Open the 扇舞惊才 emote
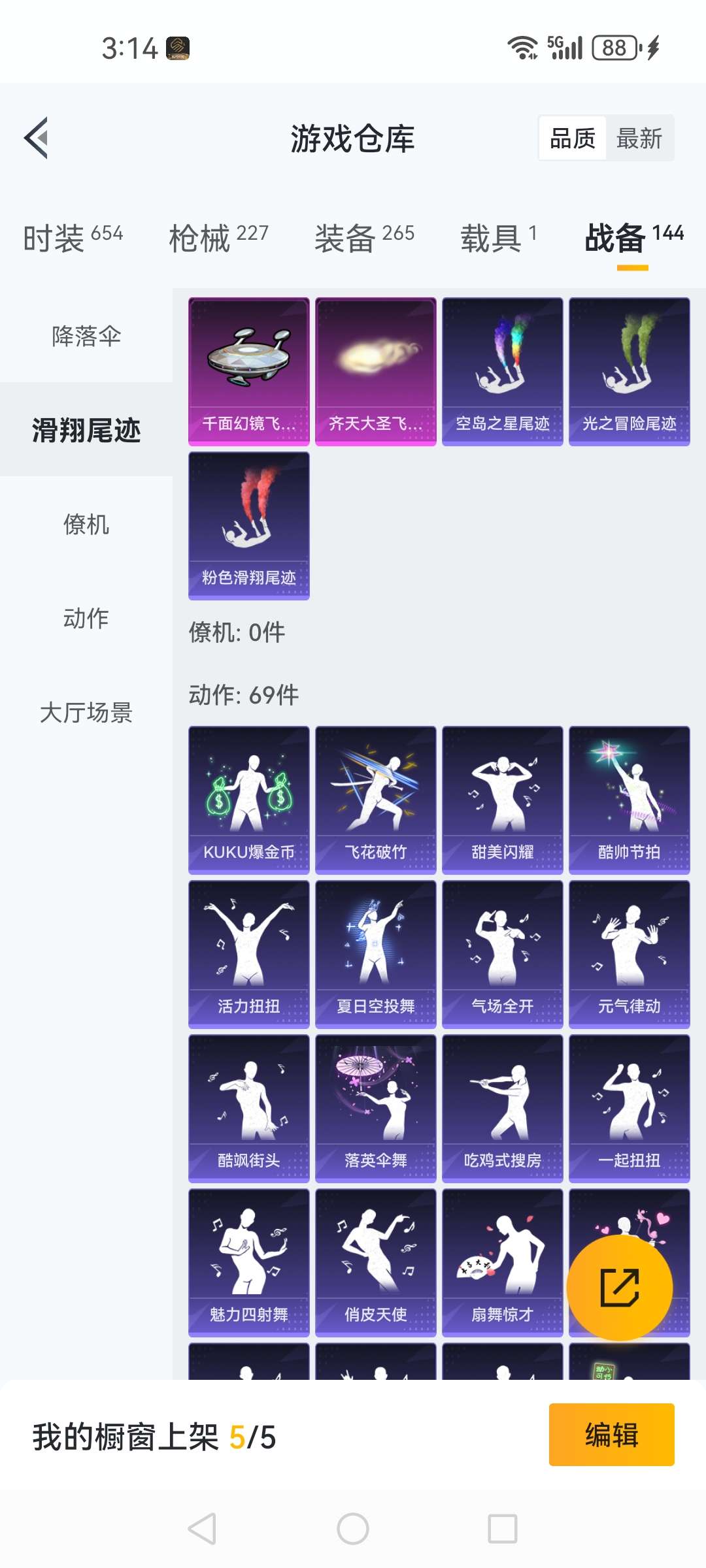 (502, 1263)
